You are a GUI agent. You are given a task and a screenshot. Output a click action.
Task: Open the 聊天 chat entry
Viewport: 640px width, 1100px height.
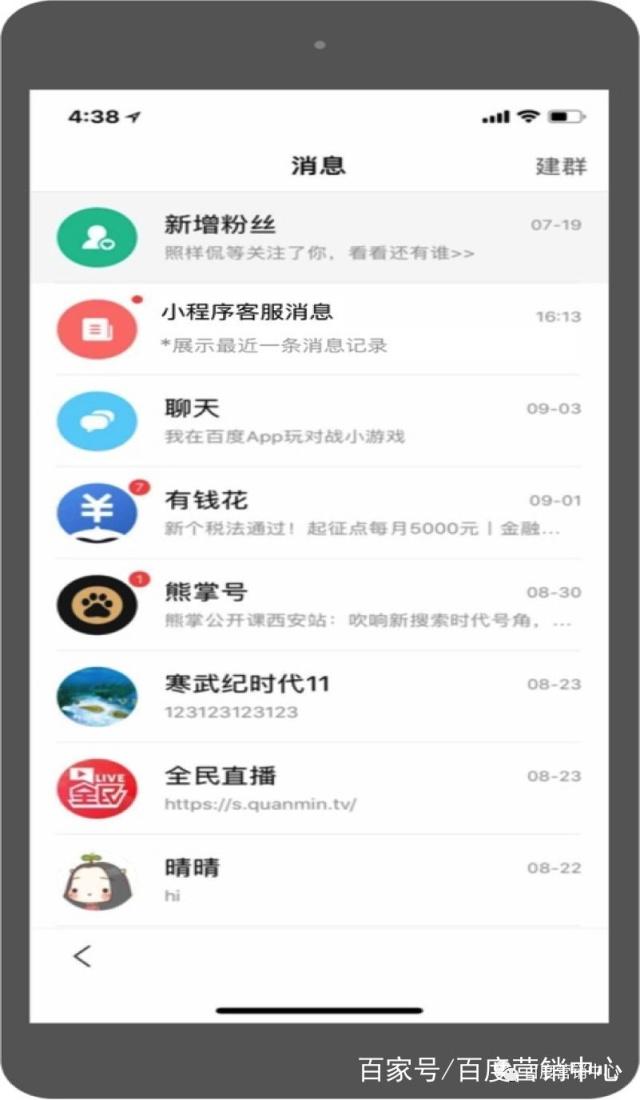320,421
